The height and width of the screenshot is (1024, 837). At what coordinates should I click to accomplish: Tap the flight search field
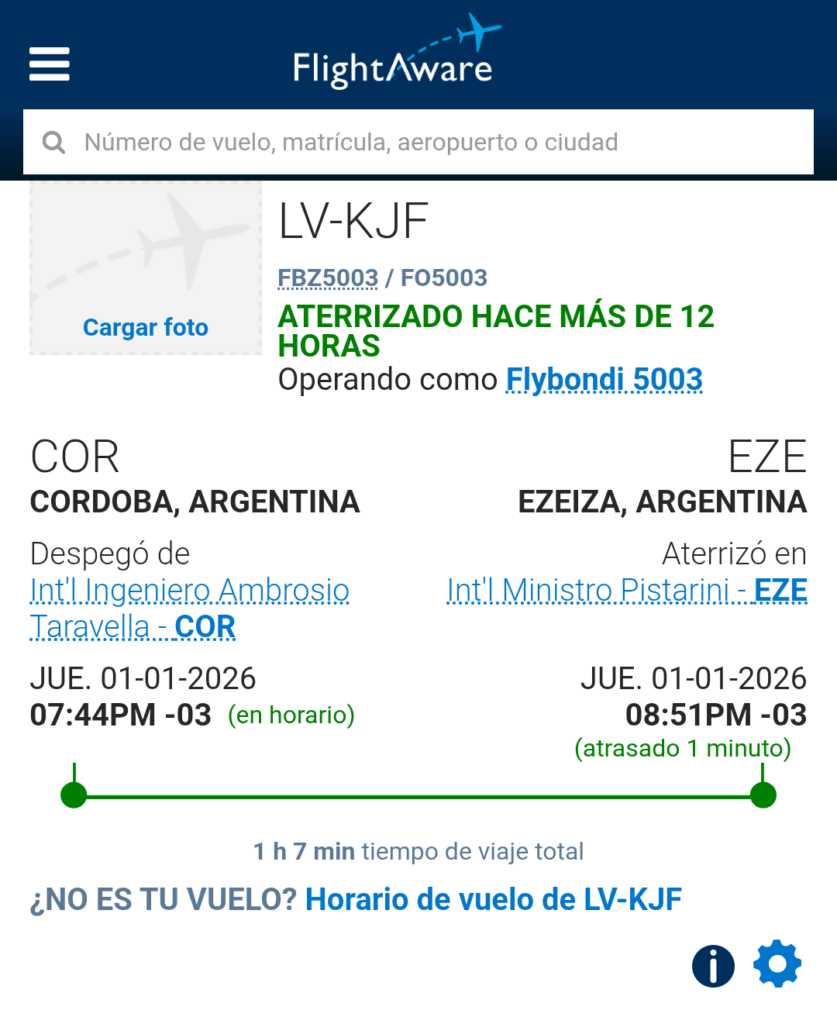418,142
